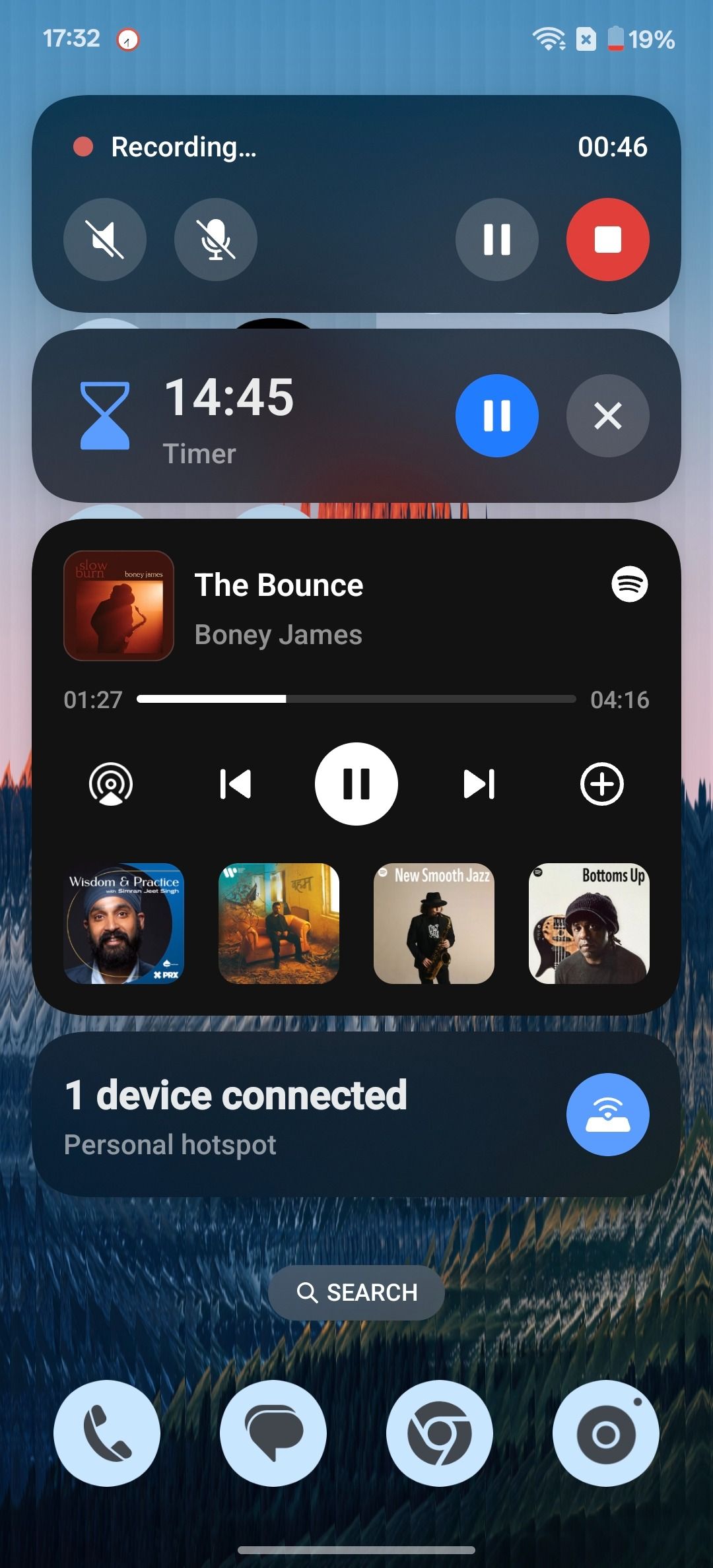Open Spotify from the media player logo
This screenshot has width=713, height=1568.
coord(630,583)
